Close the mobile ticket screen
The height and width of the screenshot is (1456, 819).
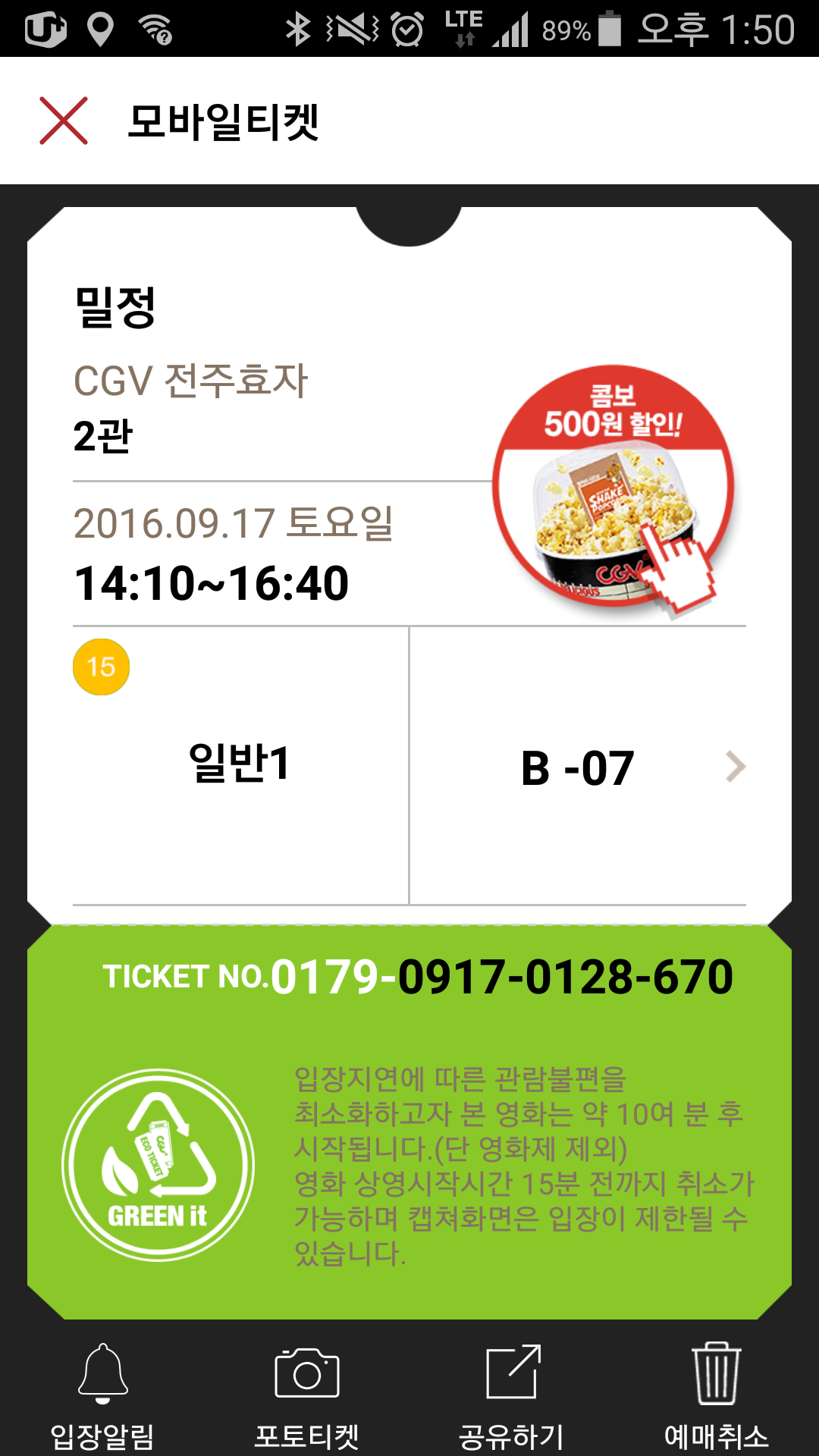click(x=64, y=121)
